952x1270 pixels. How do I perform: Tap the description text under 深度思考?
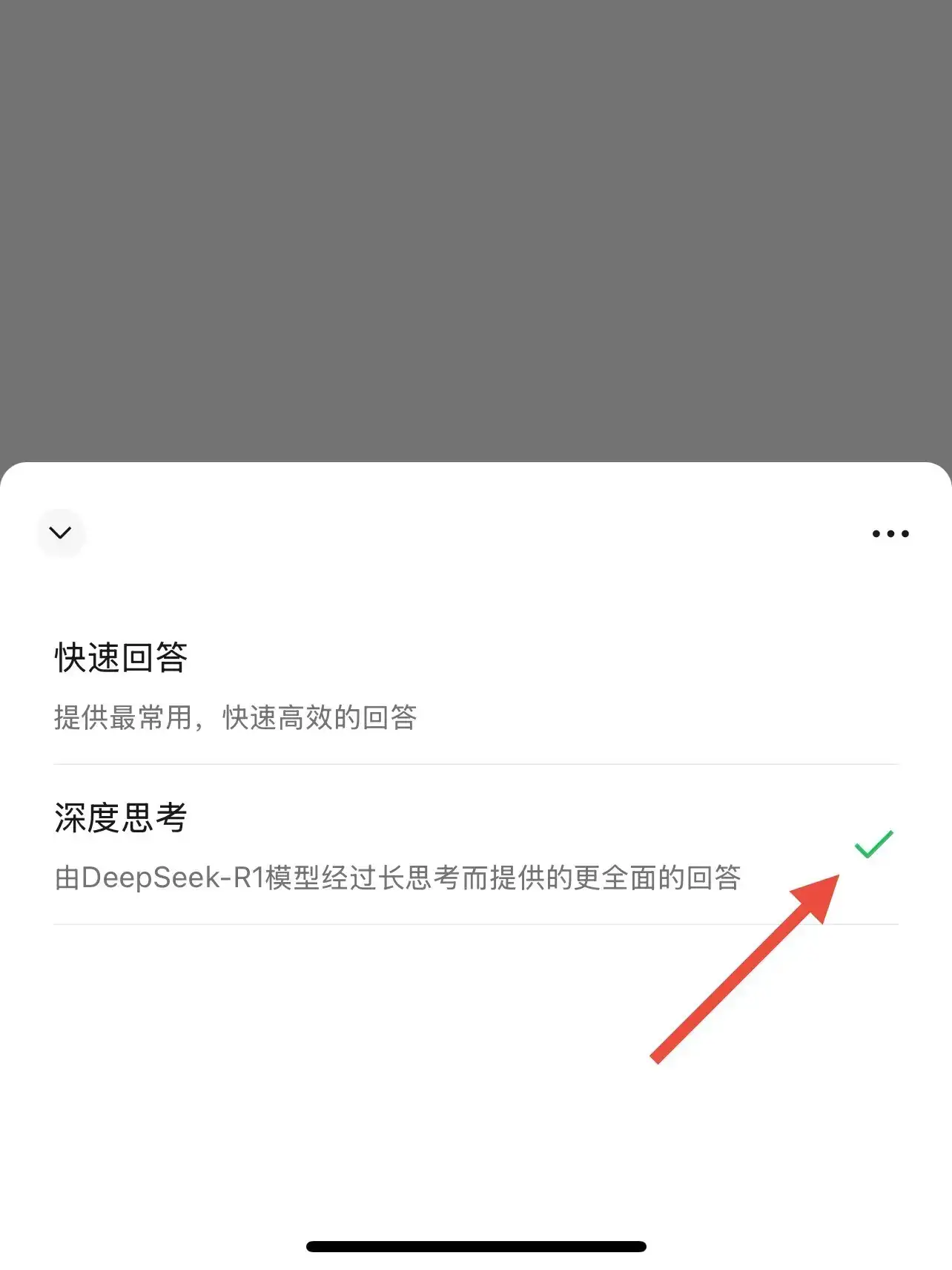pos(400,878)
